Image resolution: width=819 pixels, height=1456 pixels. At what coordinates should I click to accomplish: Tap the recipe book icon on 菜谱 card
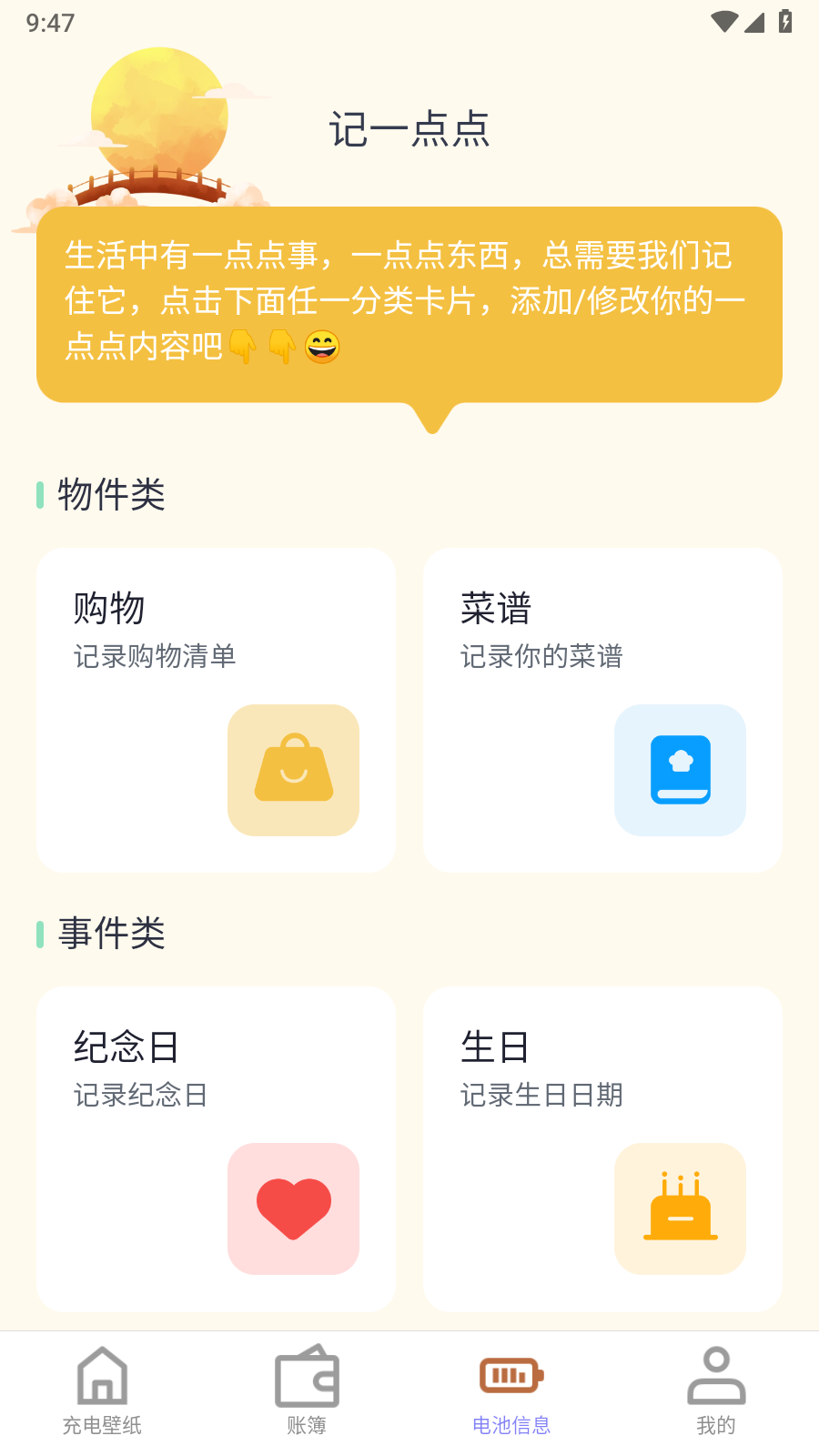[x=680, y=770]
